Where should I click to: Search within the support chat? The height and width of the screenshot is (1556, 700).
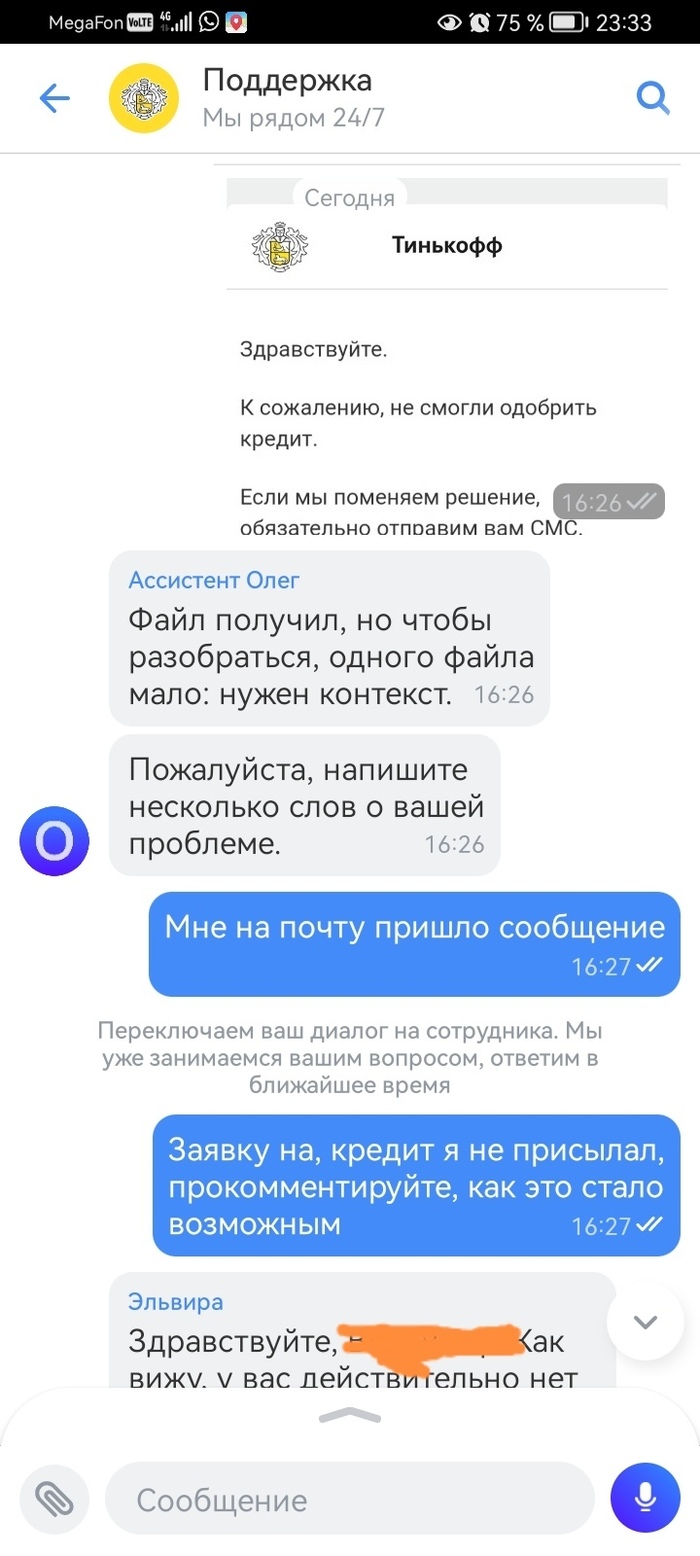click(x=653, y=98)
